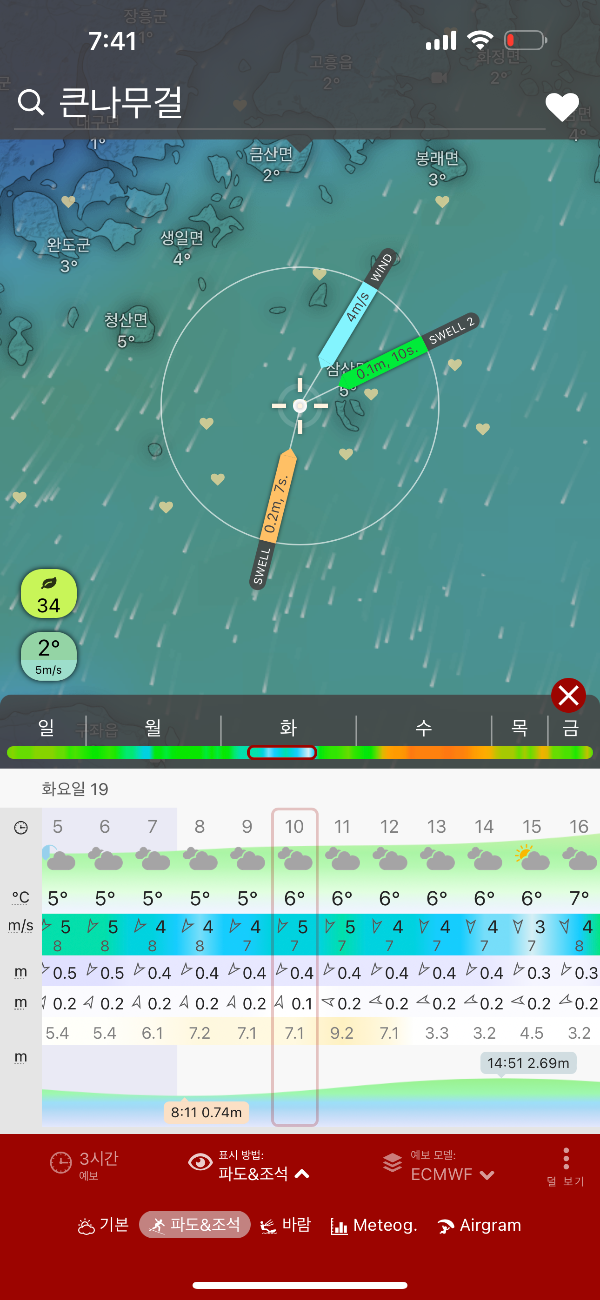Viewport: 600px width, 1300px height.
Task: Add this spot to favorites with the heart
Action: (x=562, y=107)
